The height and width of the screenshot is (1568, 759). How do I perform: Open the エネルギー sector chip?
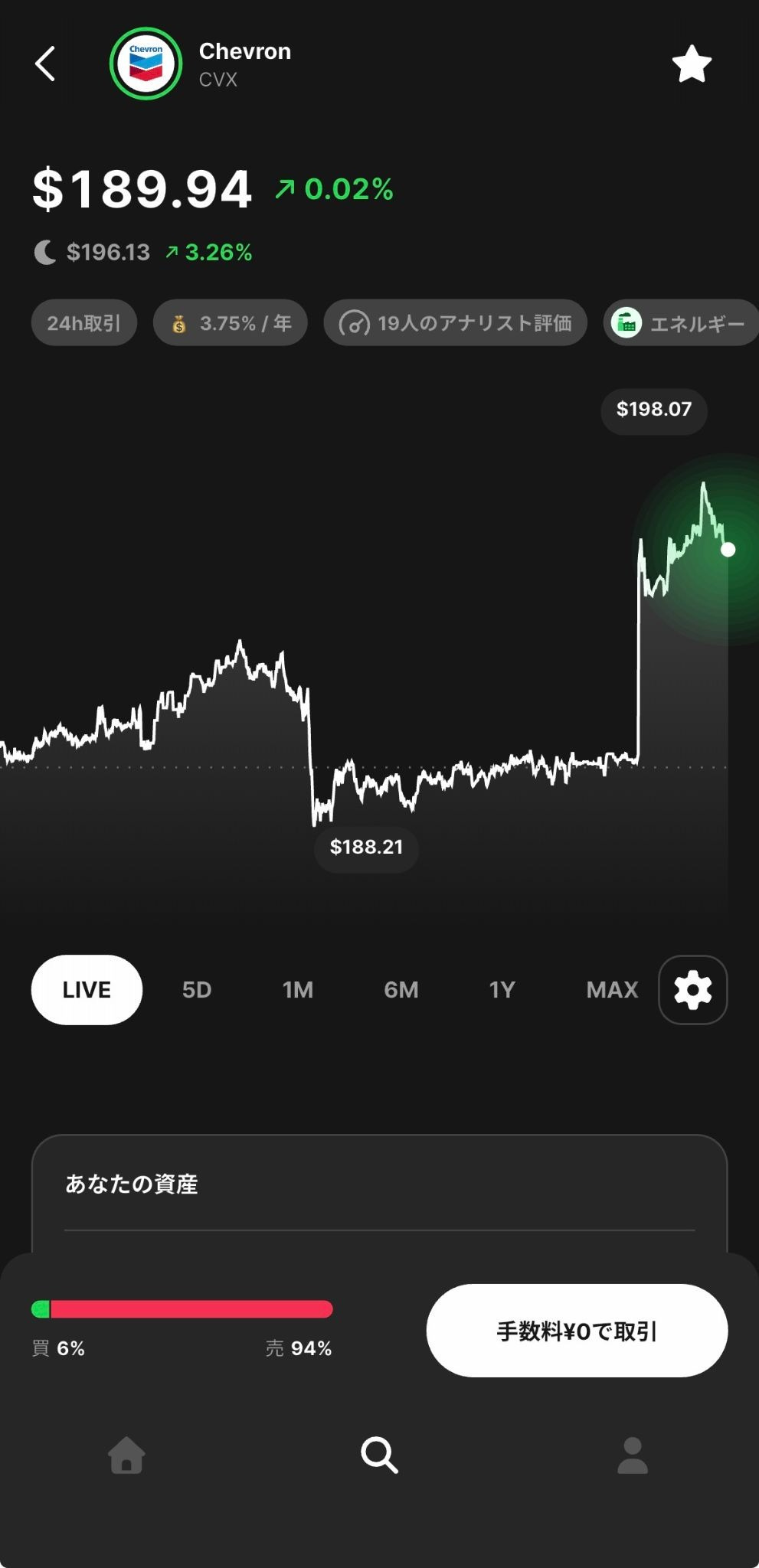(680, 323)
